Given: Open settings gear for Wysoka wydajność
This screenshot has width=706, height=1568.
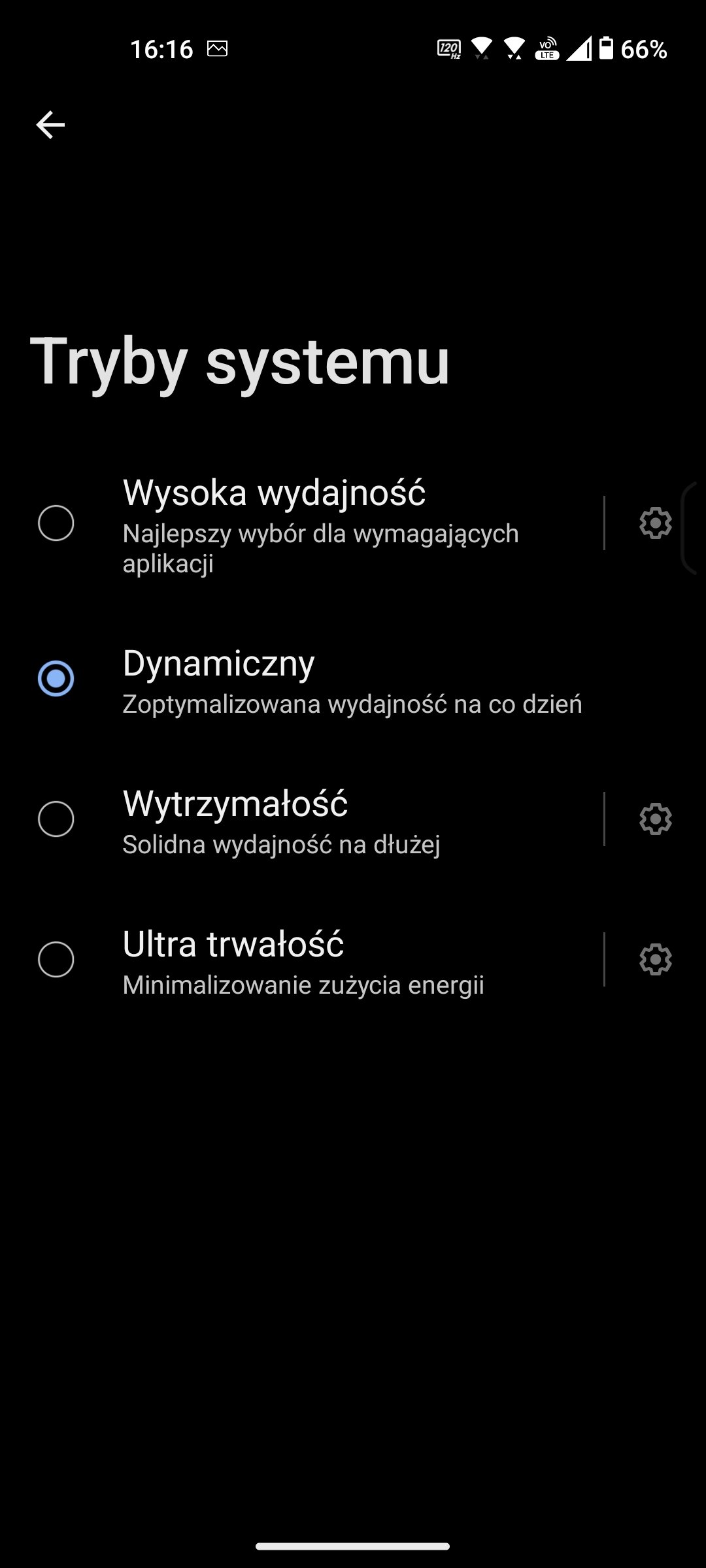Looking at the screenshot, I should click(655, 523).
